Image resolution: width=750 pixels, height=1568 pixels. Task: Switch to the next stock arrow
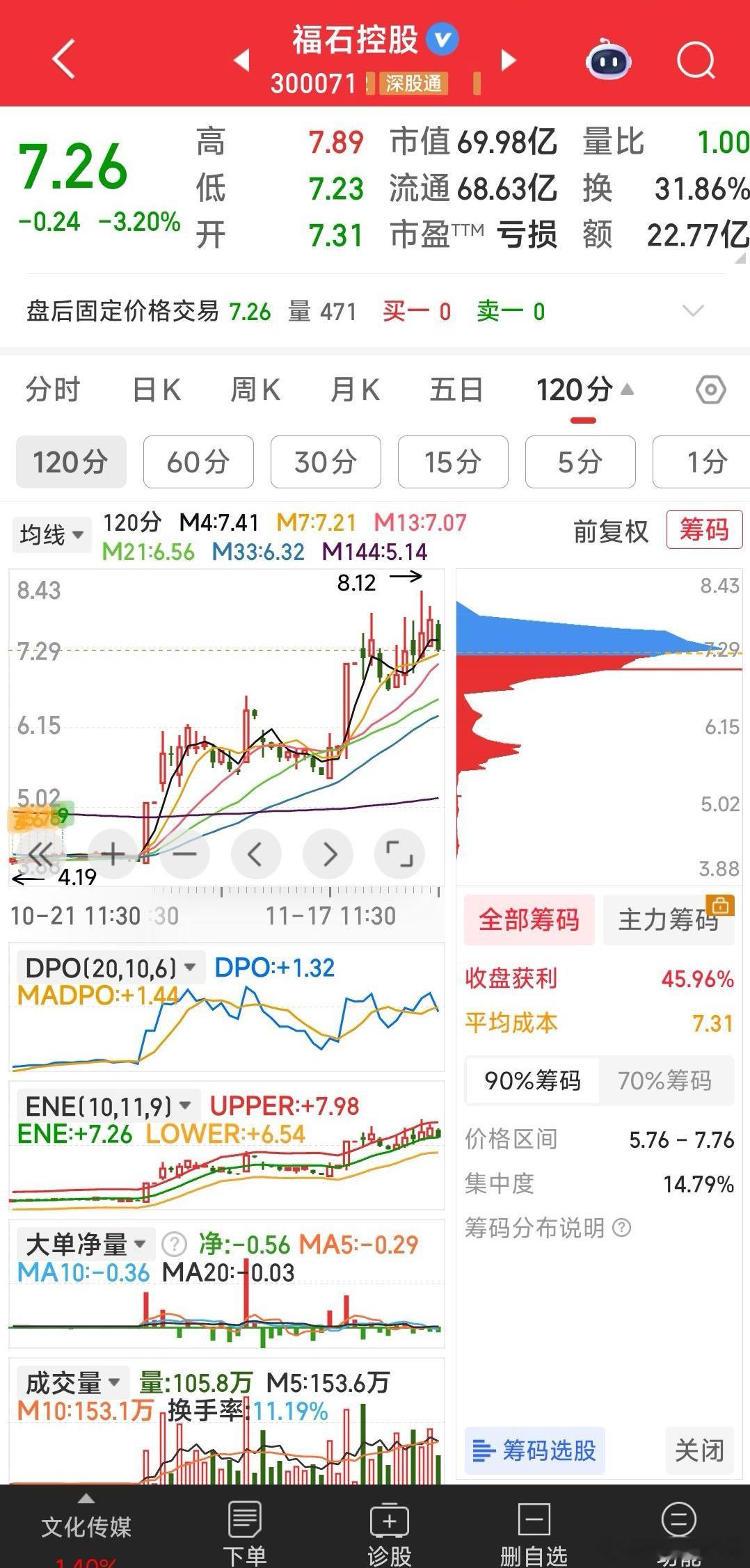point(509,61)
